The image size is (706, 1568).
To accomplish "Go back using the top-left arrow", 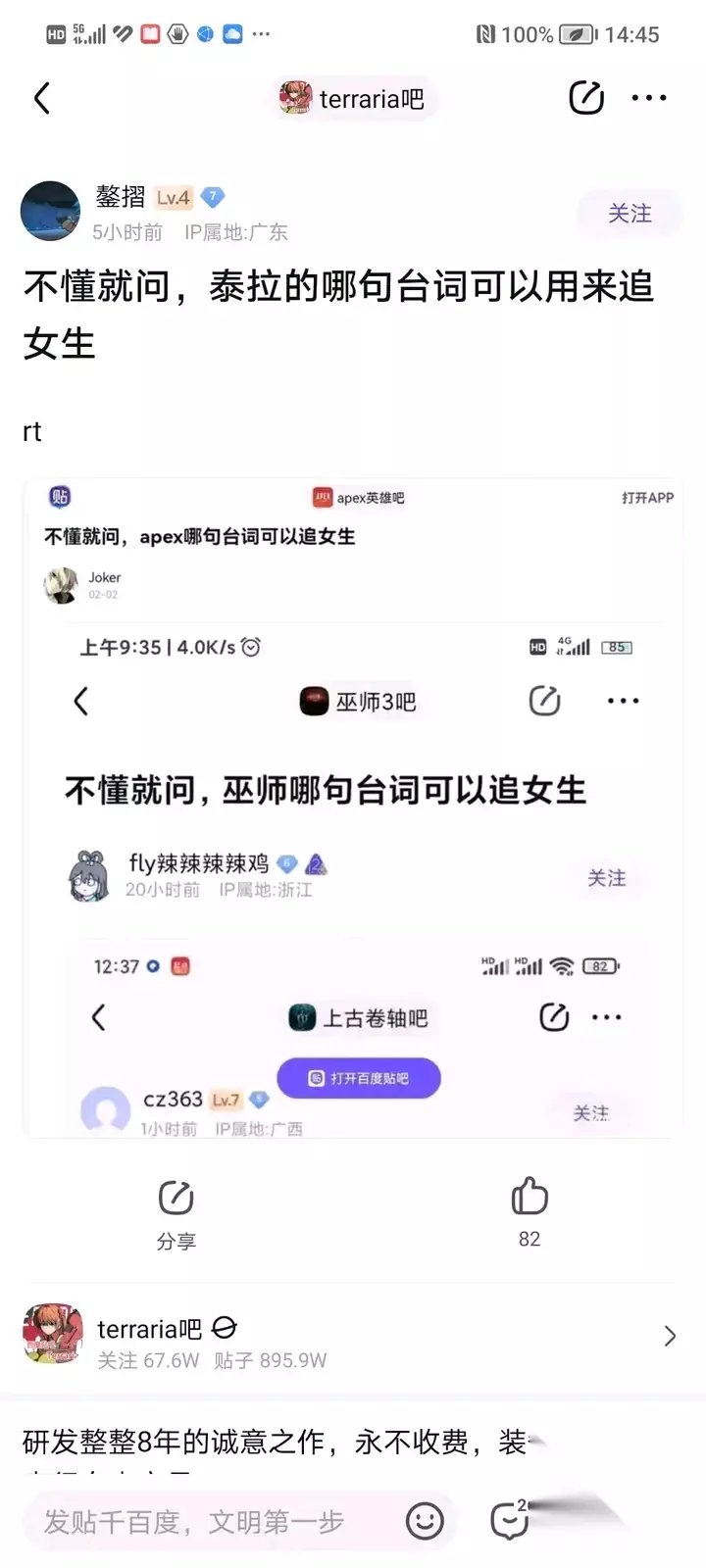I will (42, 98).
